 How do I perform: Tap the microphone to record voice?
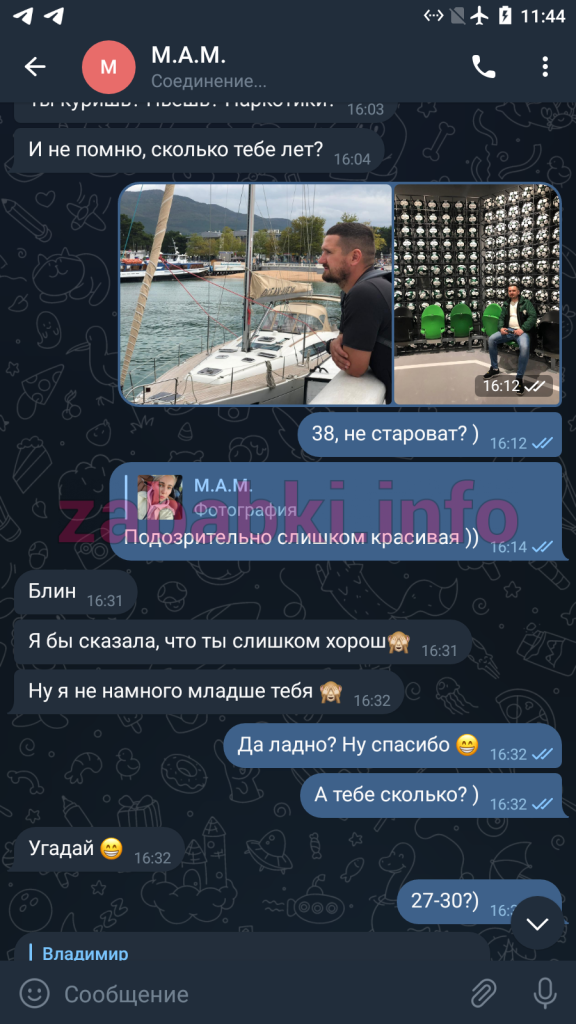click(545, 994)
